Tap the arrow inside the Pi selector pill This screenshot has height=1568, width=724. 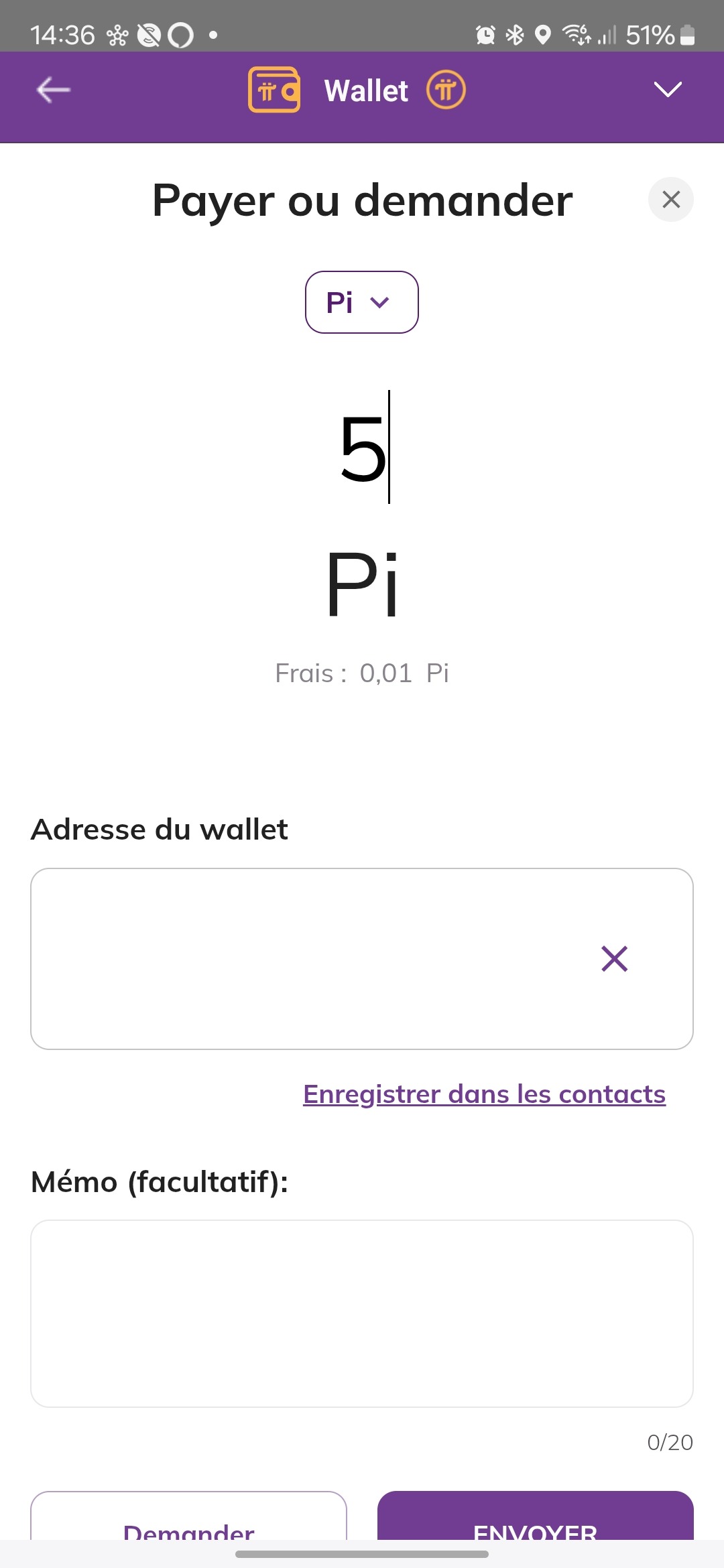381,303
